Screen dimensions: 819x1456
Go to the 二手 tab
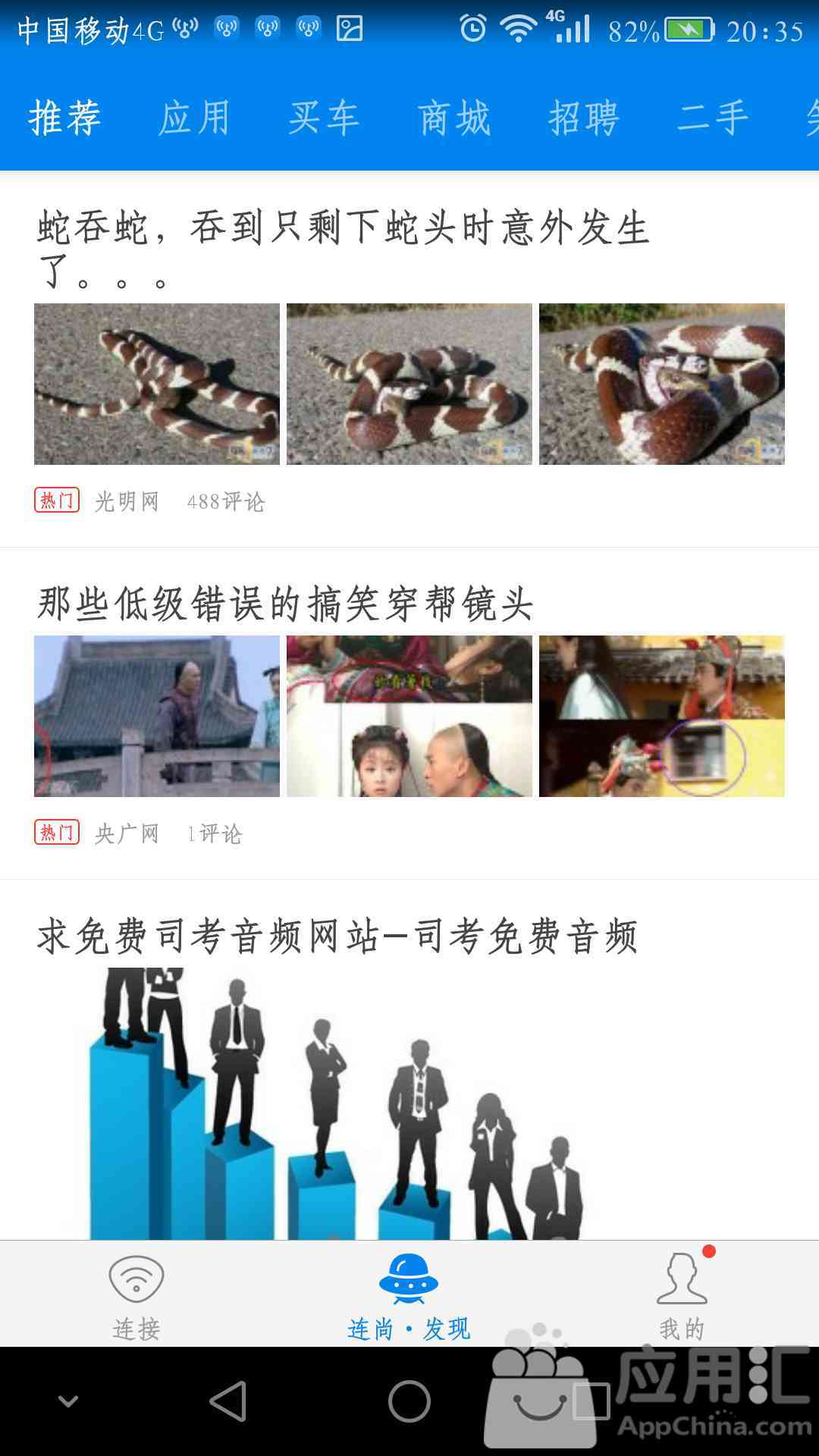(713, 119)
